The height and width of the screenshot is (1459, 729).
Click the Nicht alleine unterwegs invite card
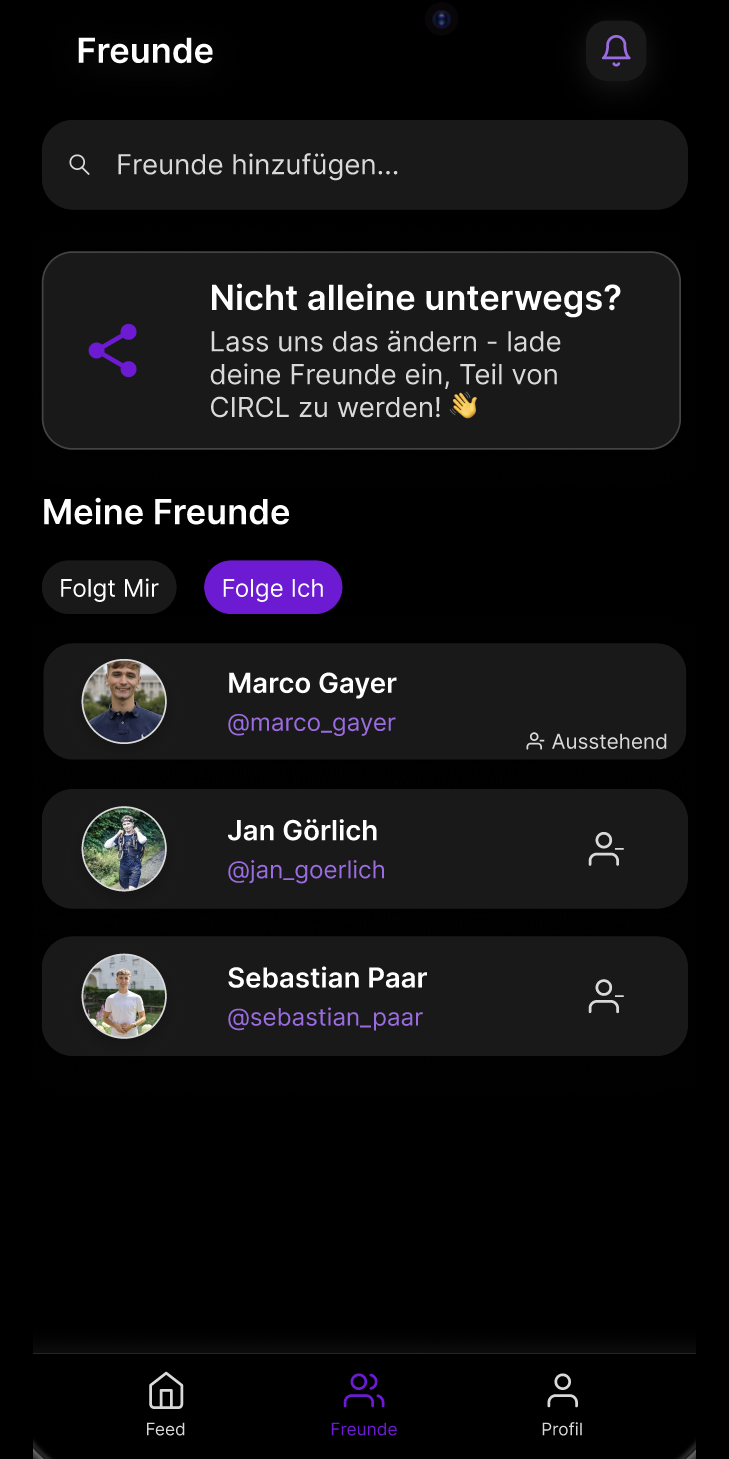364,350
